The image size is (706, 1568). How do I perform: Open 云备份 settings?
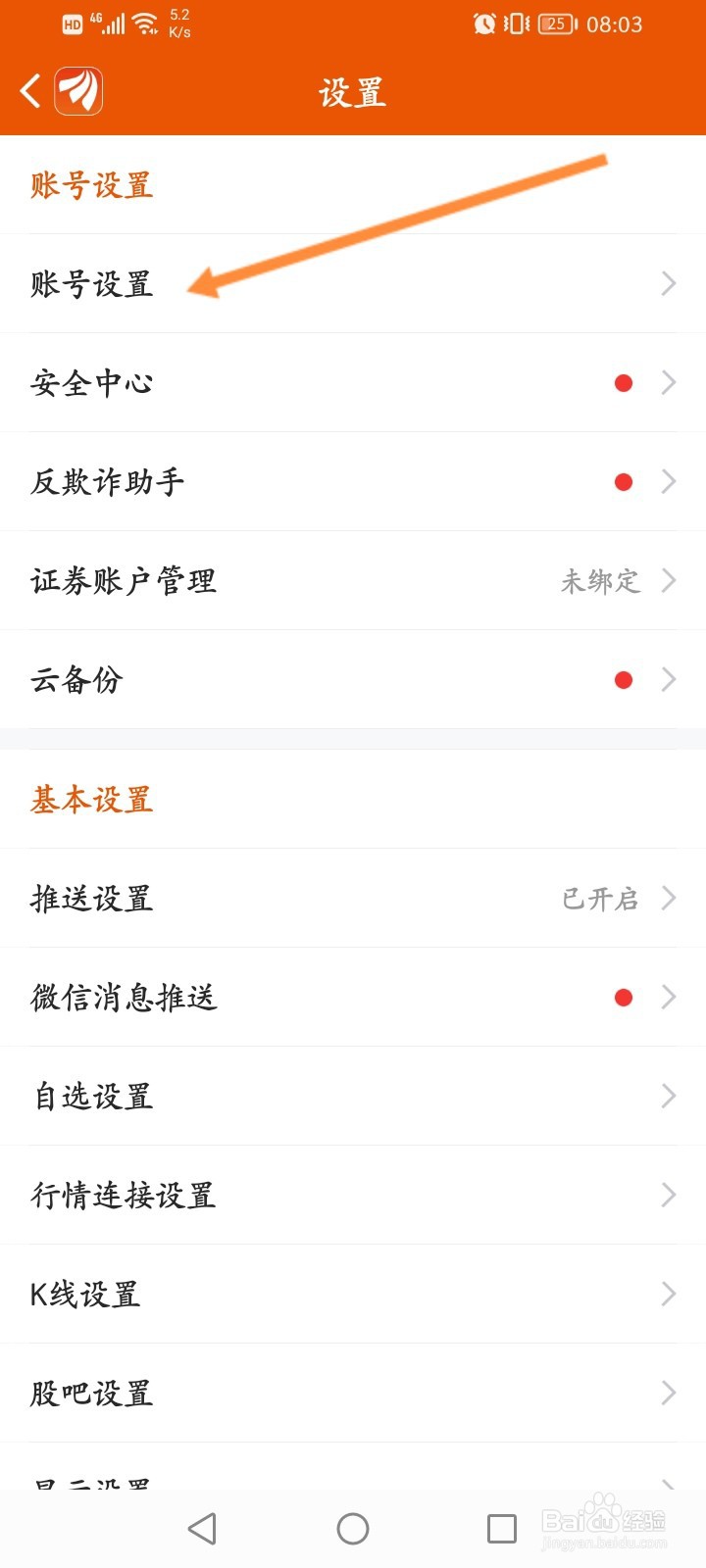point(353,680)
